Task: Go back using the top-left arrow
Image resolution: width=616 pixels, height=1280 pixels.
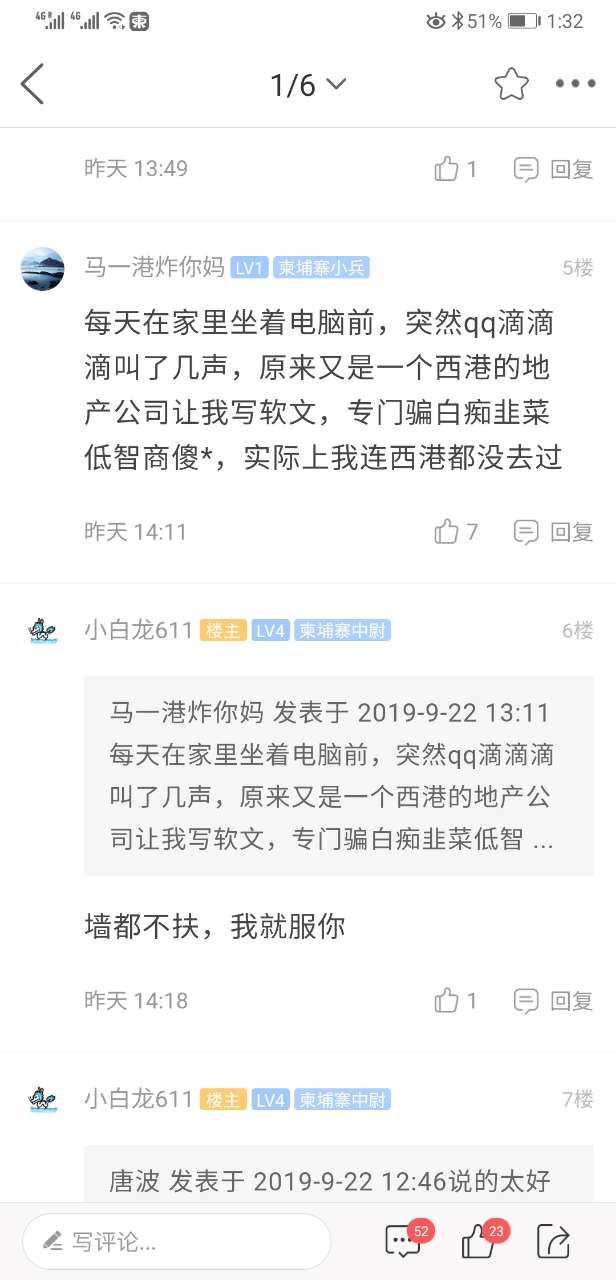Action: (x=33, y=84)
